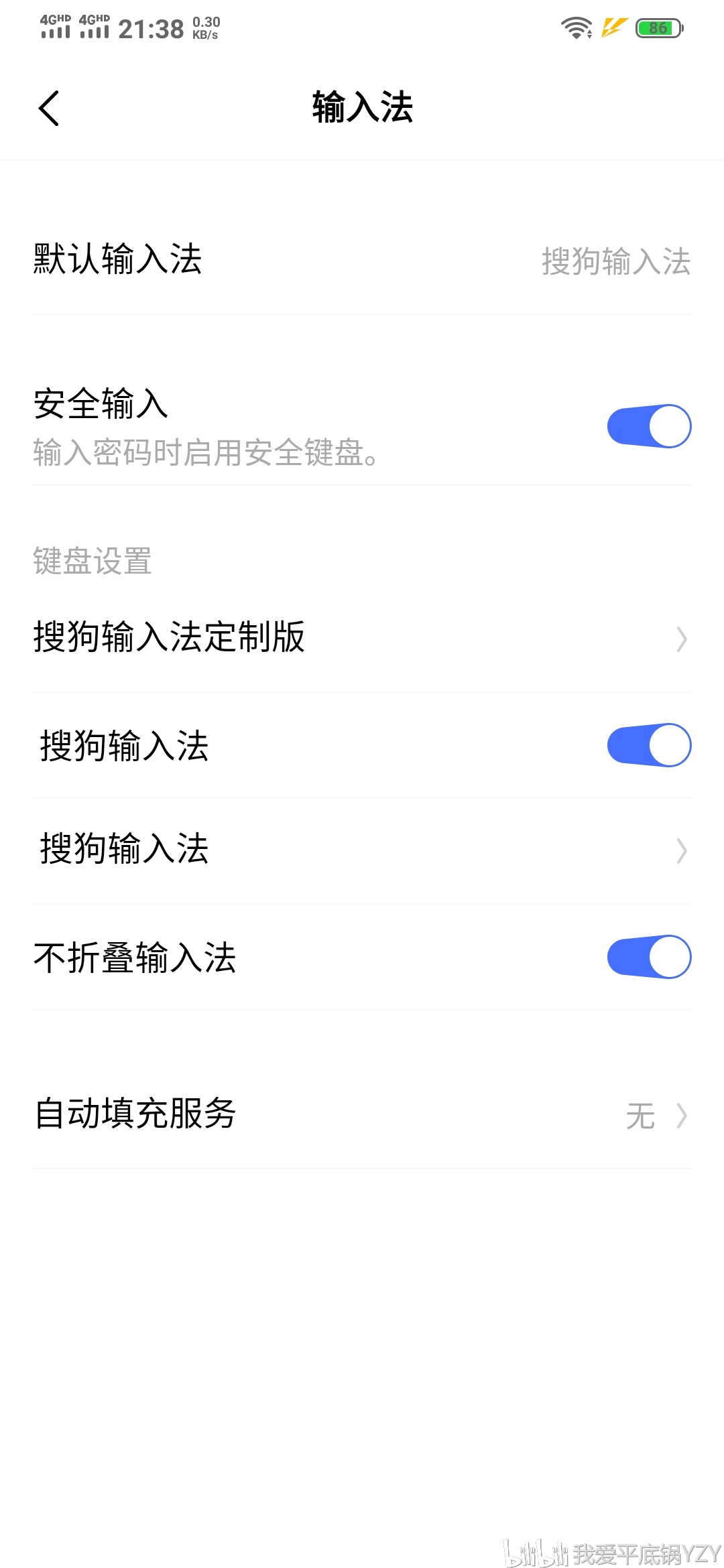Open 自动填充服务 settings
This screenshot has height=1568, width=724.
pos(362,1114)
